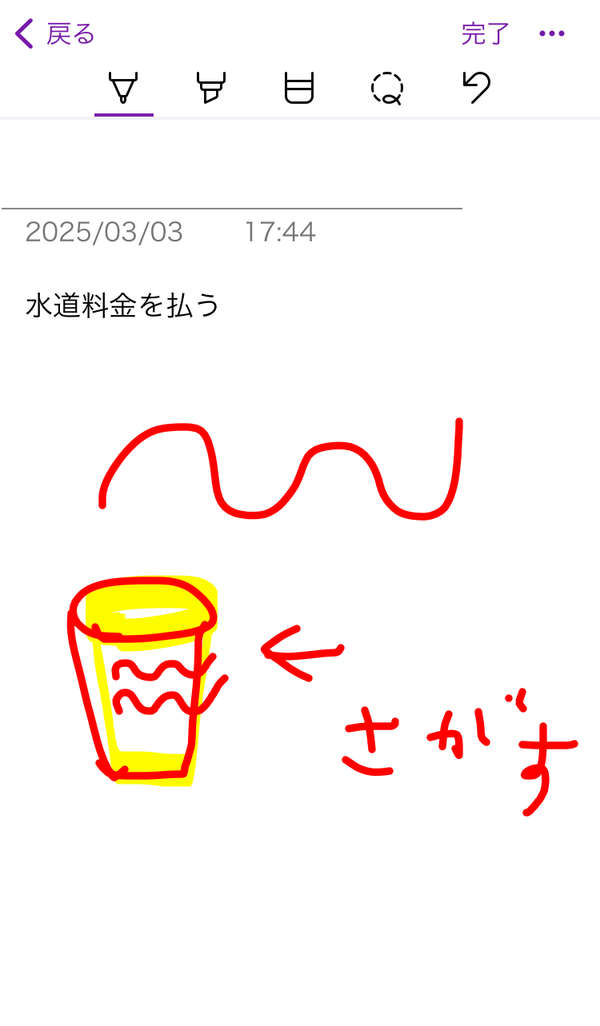
Task: Tap 完了 to finish drawing
Action: coord(485,33)
